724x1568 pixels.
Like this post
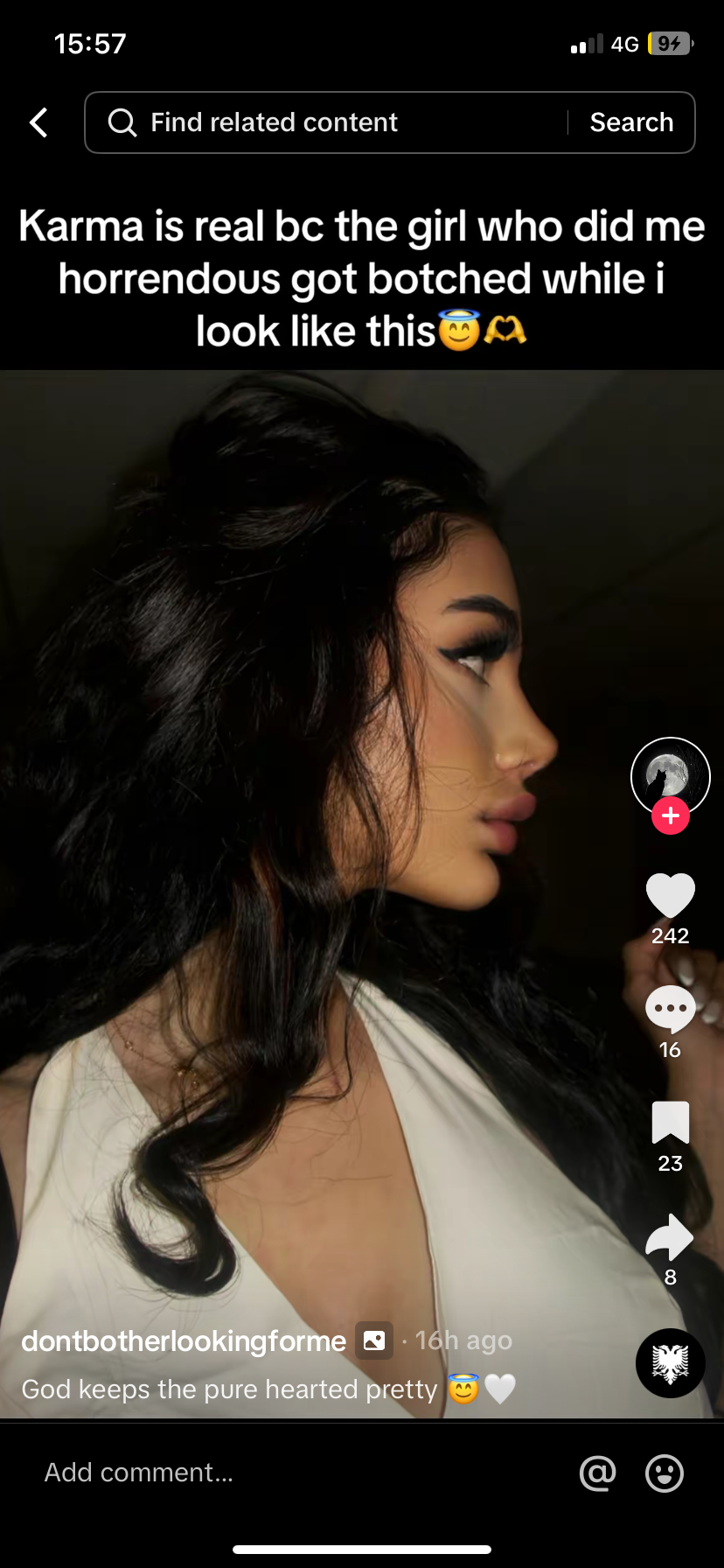click(670, 896)
